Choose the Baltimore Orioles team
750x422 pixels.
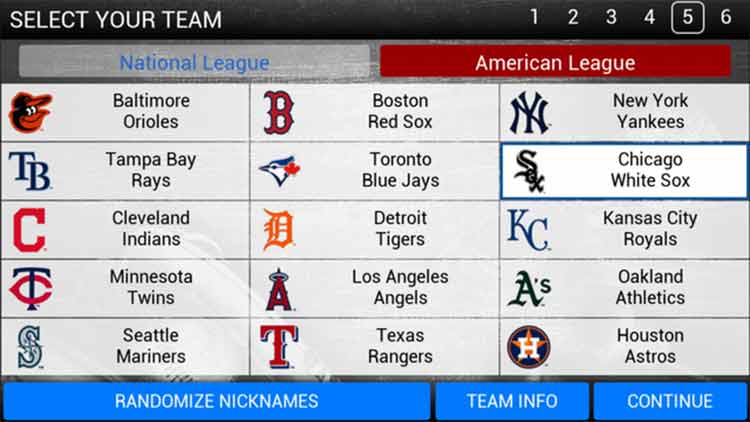[125, 112]
